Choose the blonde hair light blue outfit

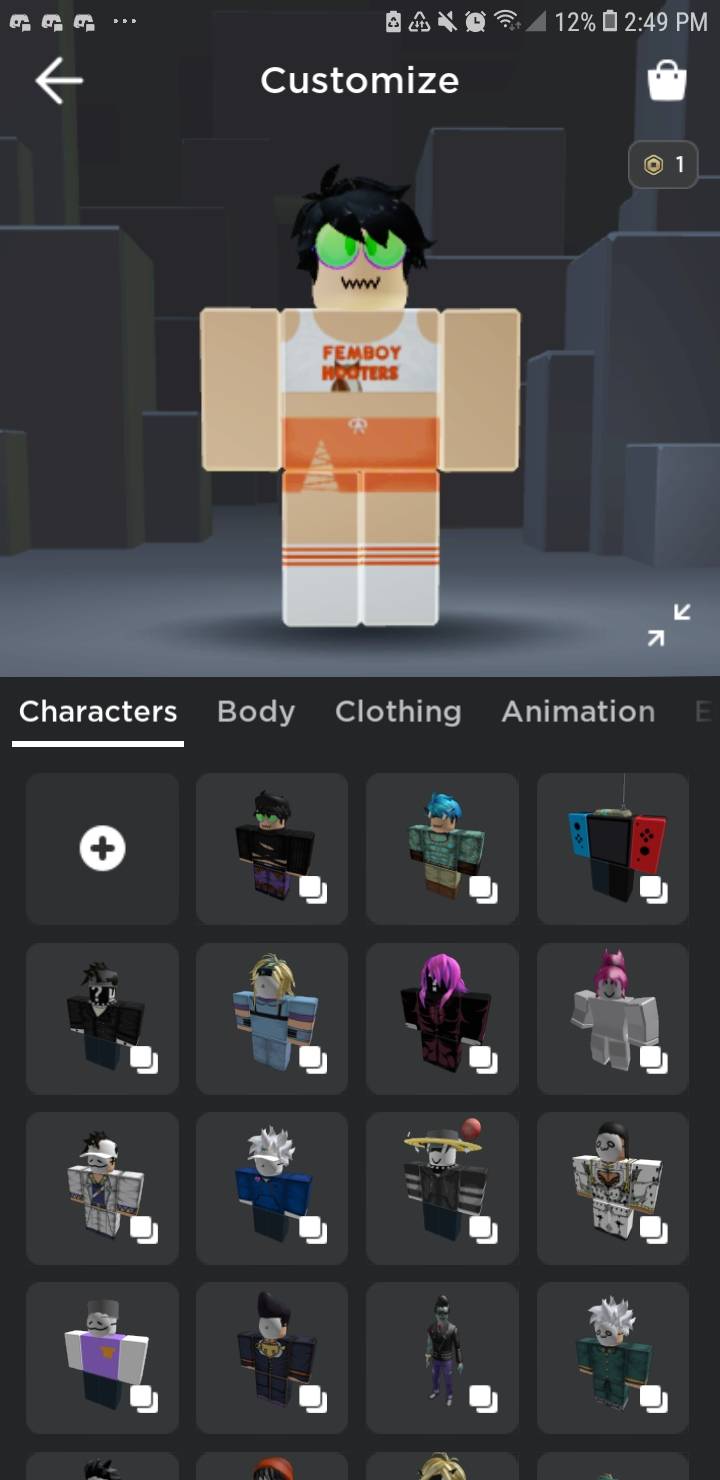[272, 1018]
